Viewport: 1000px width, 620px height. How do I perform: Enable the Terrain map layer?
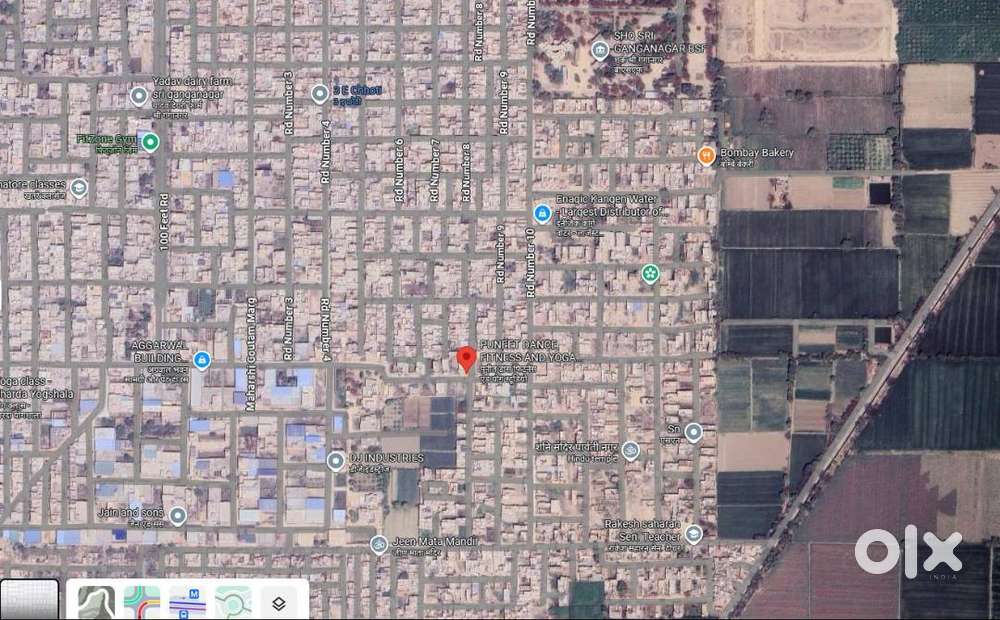point(96,602)
